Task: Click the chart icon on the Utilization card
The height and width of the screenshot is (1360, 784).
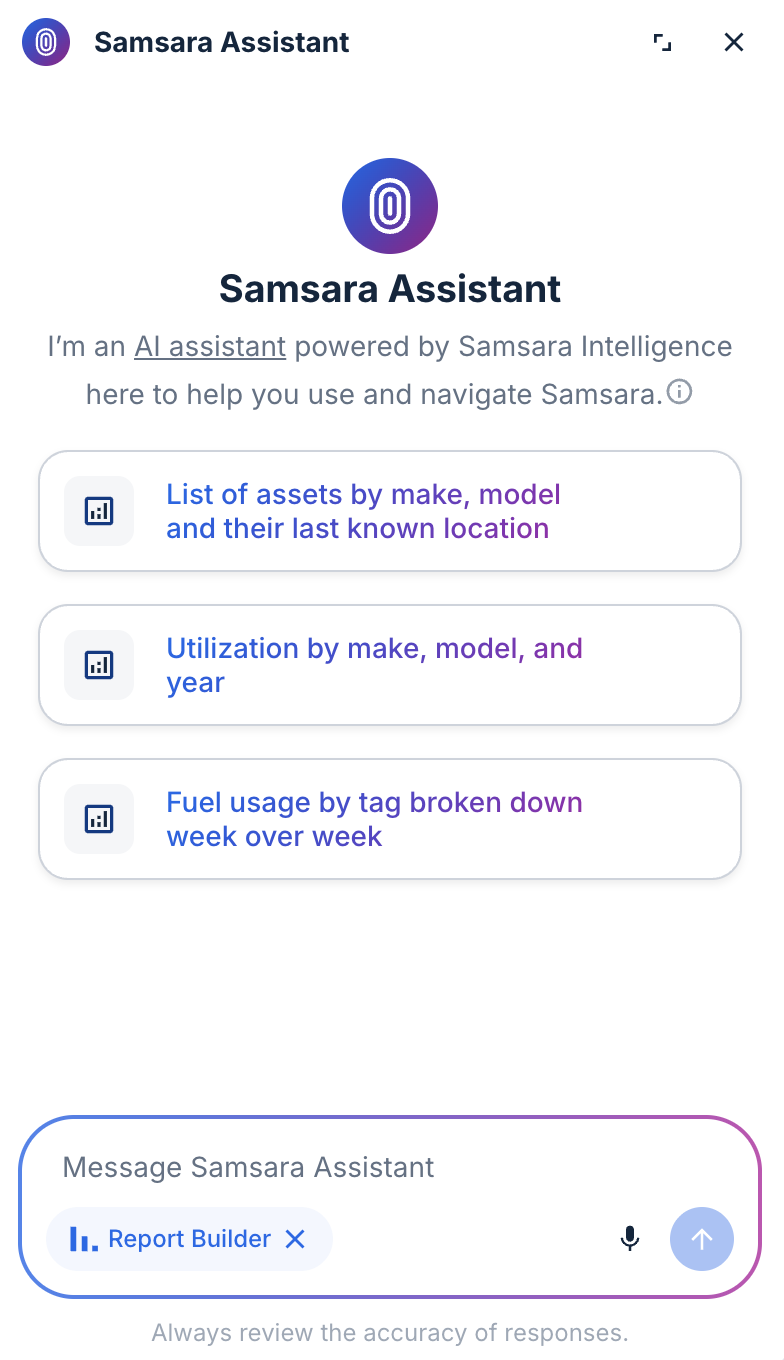Action: point(99,664)
